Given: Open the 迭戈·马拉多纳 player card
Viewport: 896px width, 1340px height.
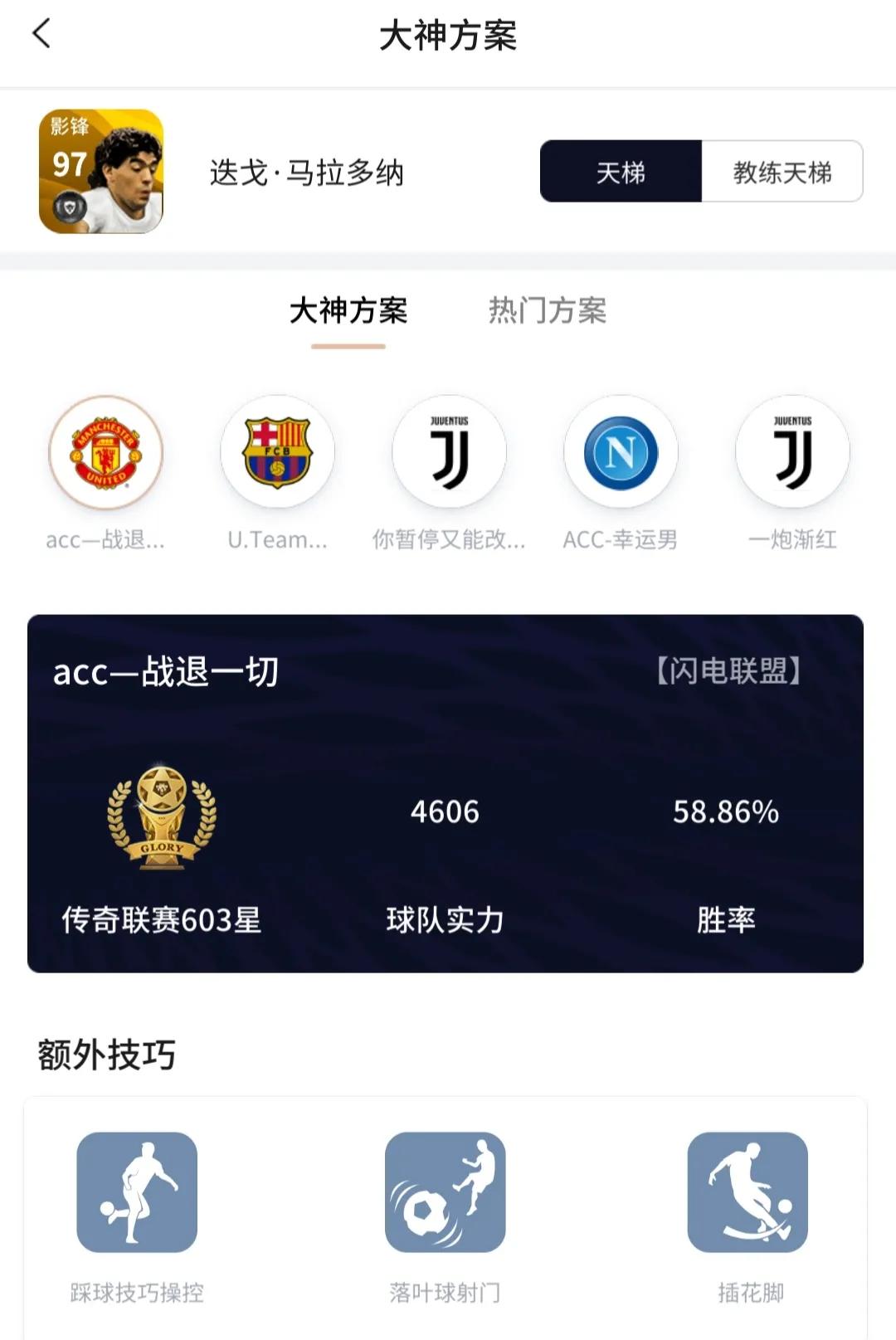Looking at the screenshot, I should click(101, 172).
